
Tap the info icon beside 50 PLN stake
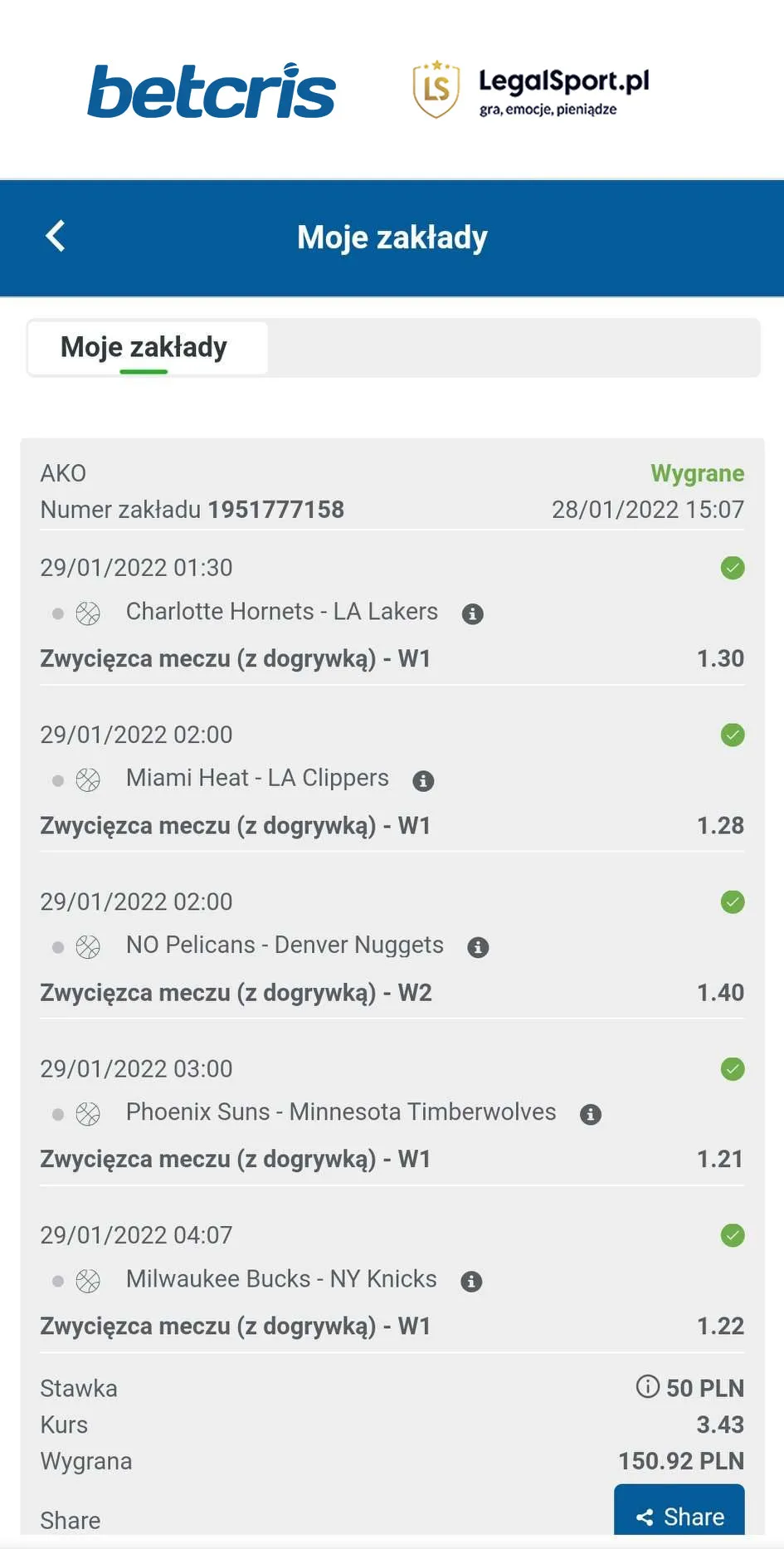pos(647,1386)
